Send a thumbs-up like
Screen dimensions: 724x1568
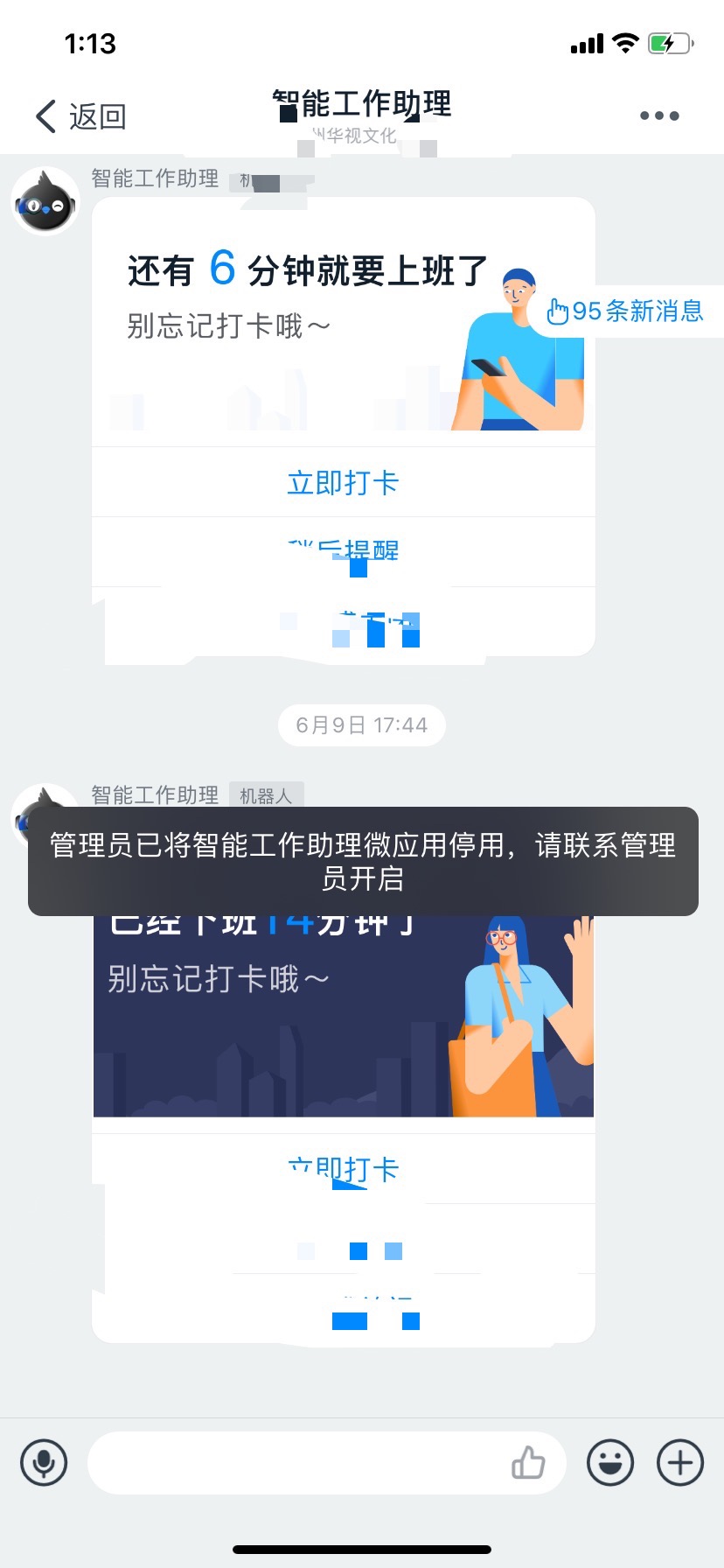[x=528, y=1462]
